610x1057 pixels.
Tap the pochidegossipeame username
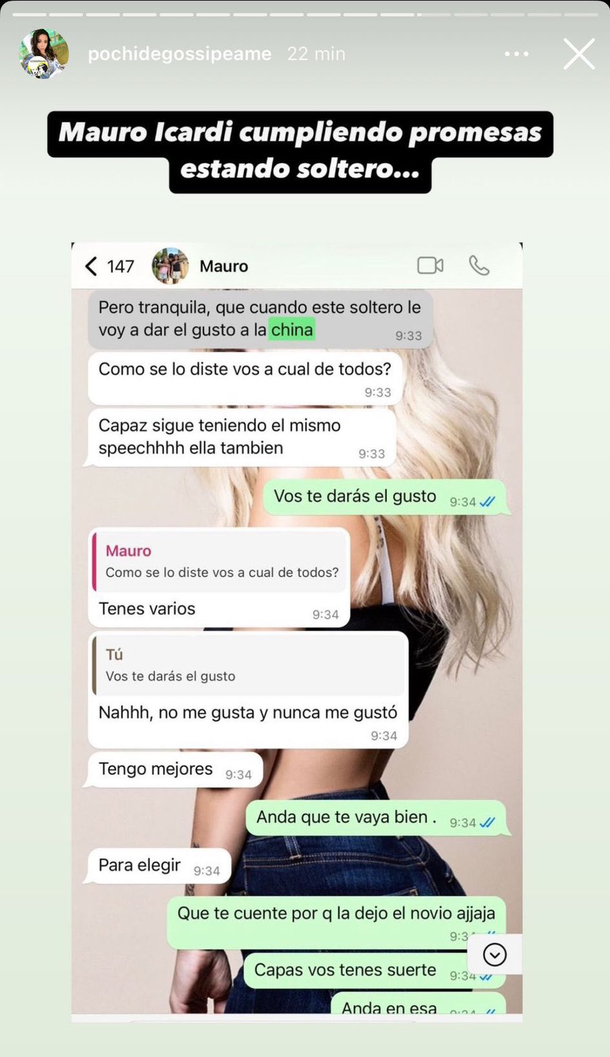[x=179, y=54]
